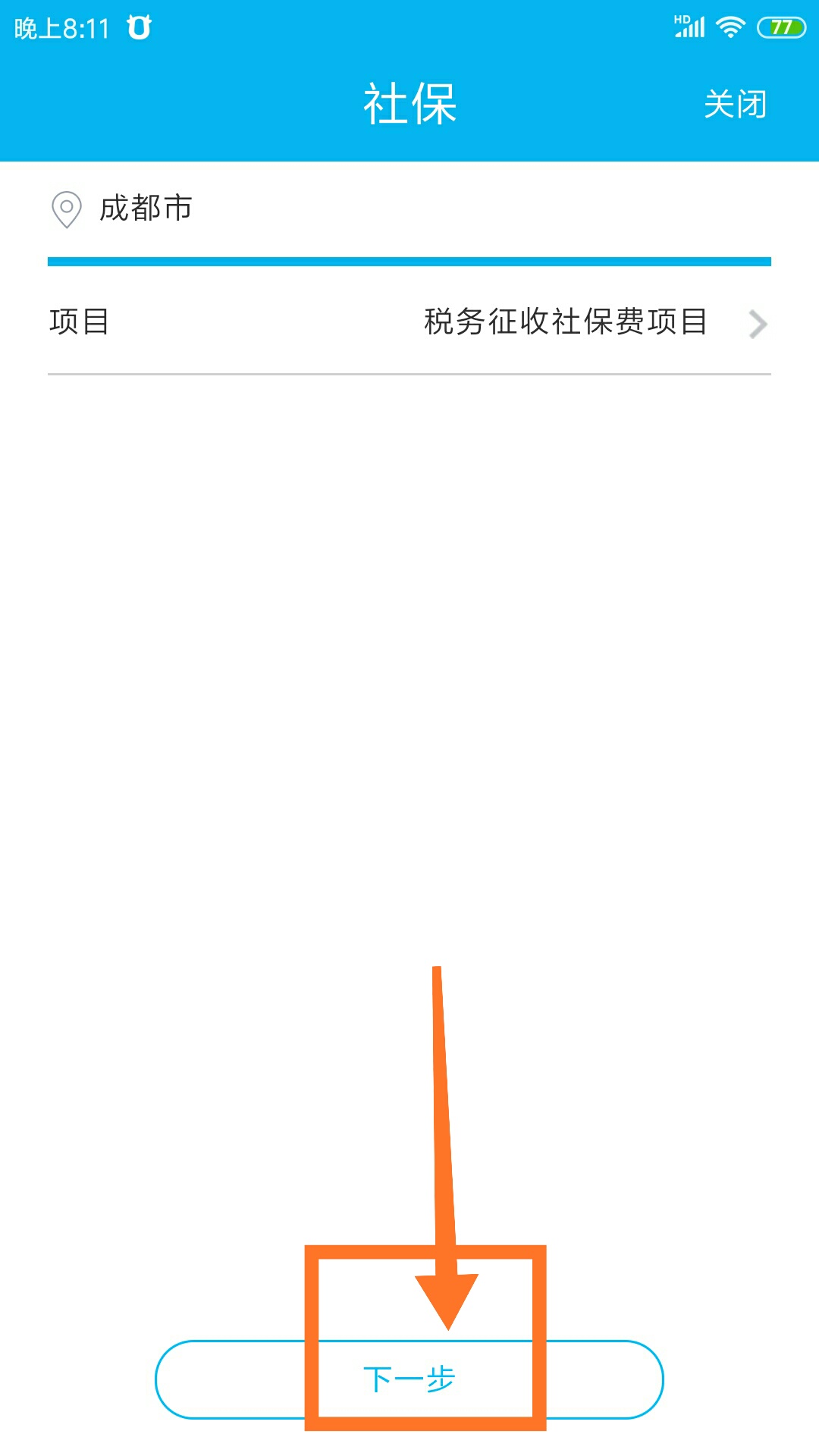Screen dimensions: 819x1456
Task: Click the location pin icon beside 成都市
Action: (x=67, y=210)
